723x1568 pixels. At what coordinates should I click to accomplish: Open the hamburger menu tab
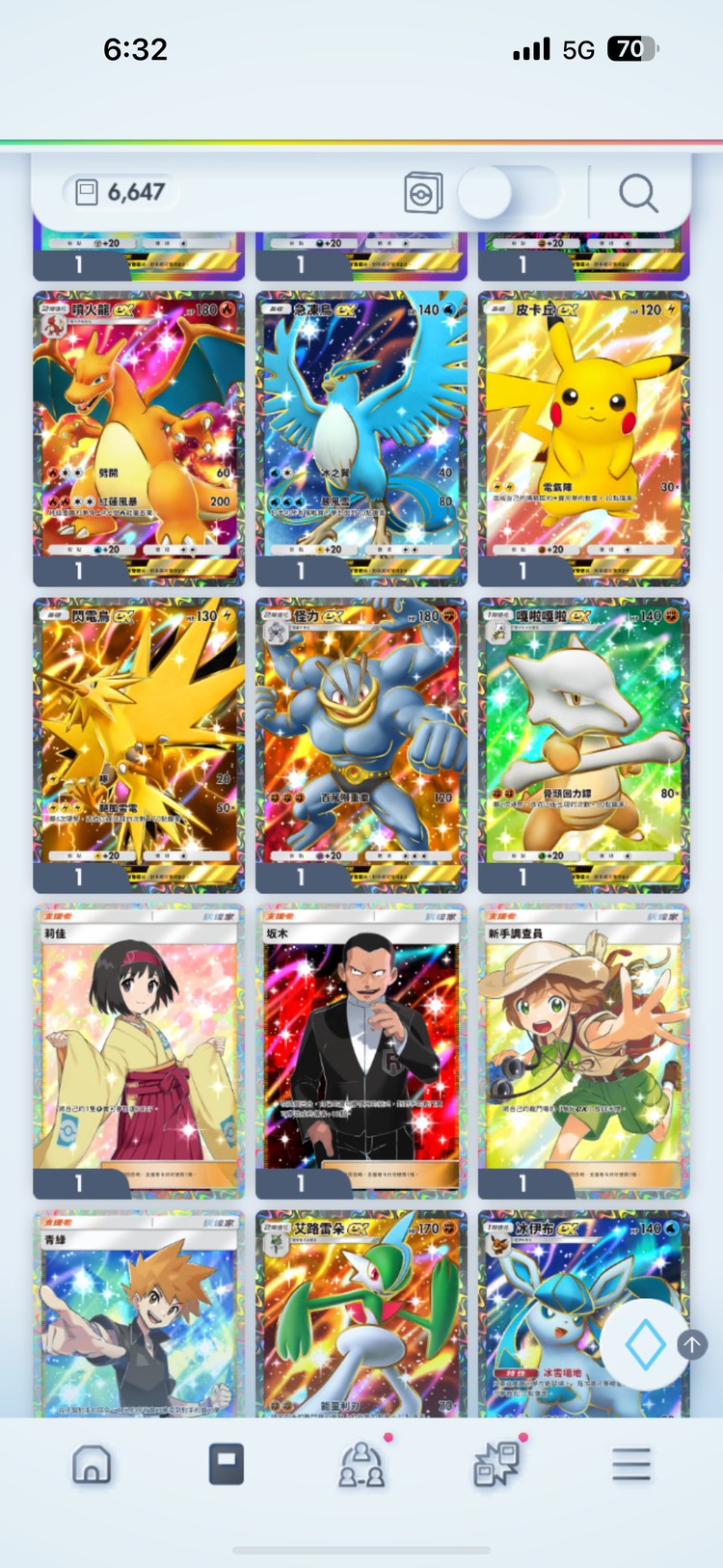pyautogui.click(x=631, y=1465)
